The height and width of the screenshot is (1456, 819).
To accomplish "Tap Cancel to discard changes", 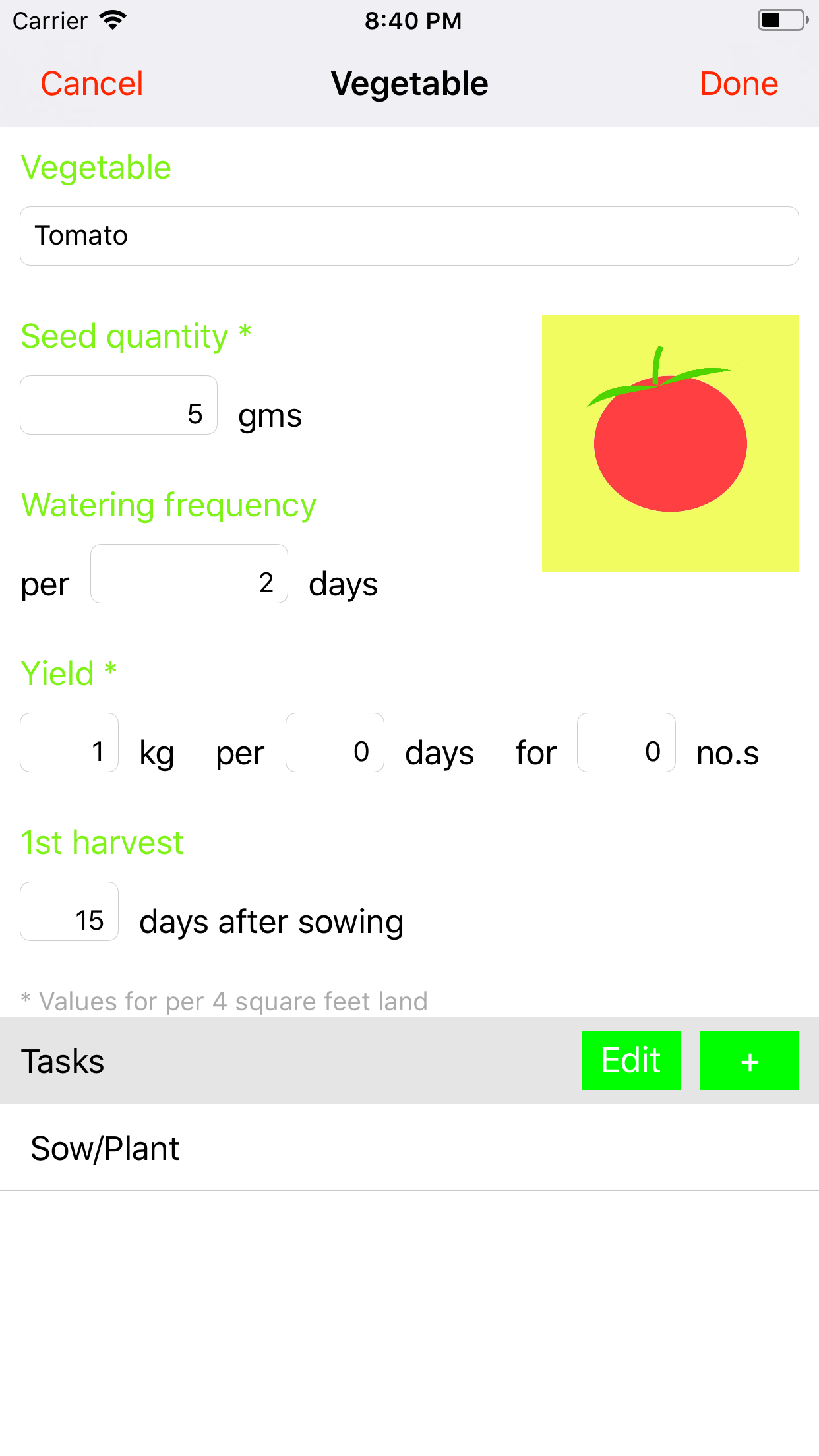I will [91, 83].
